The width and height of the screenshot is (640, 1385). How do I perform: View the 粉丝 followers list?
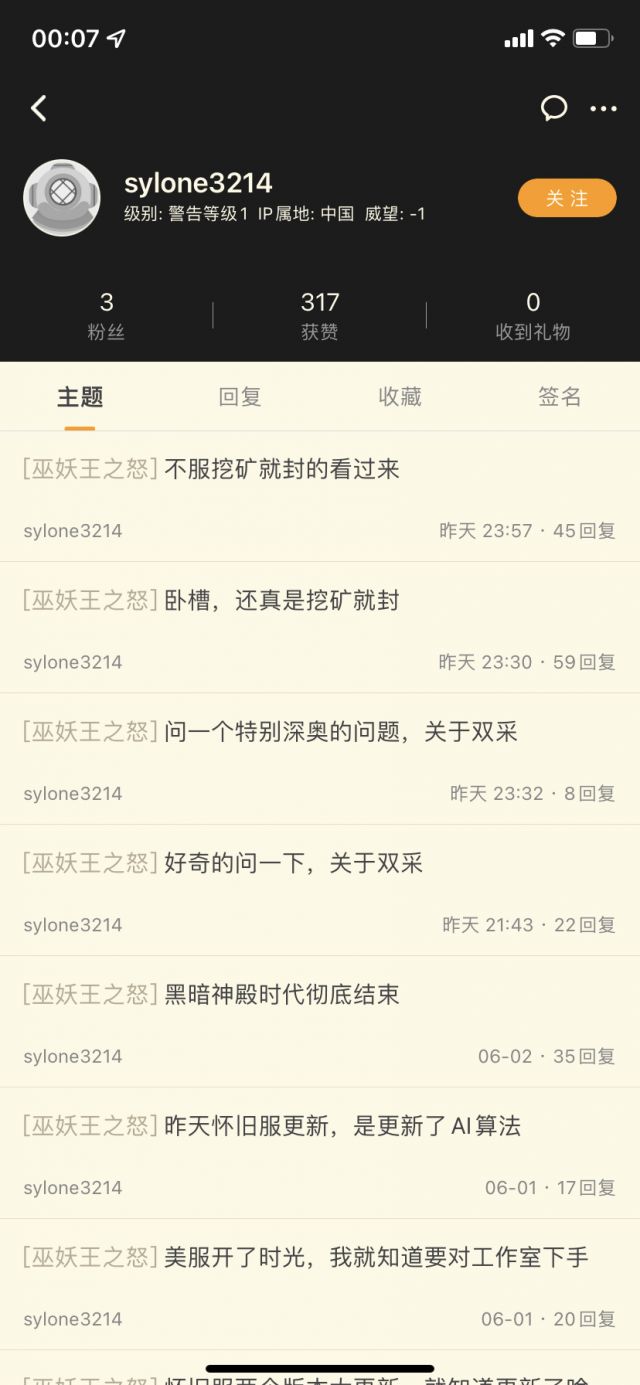point(106,315)
